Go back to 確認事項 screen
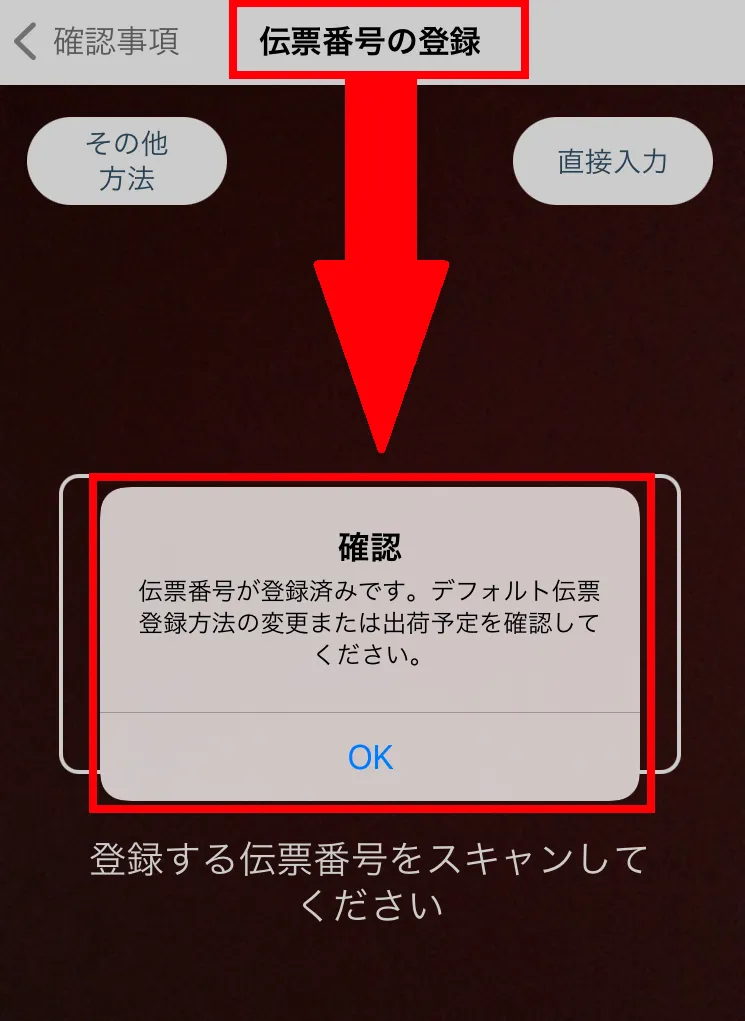This screenshot has width=745, height=1021. click(x=96, y=43)
